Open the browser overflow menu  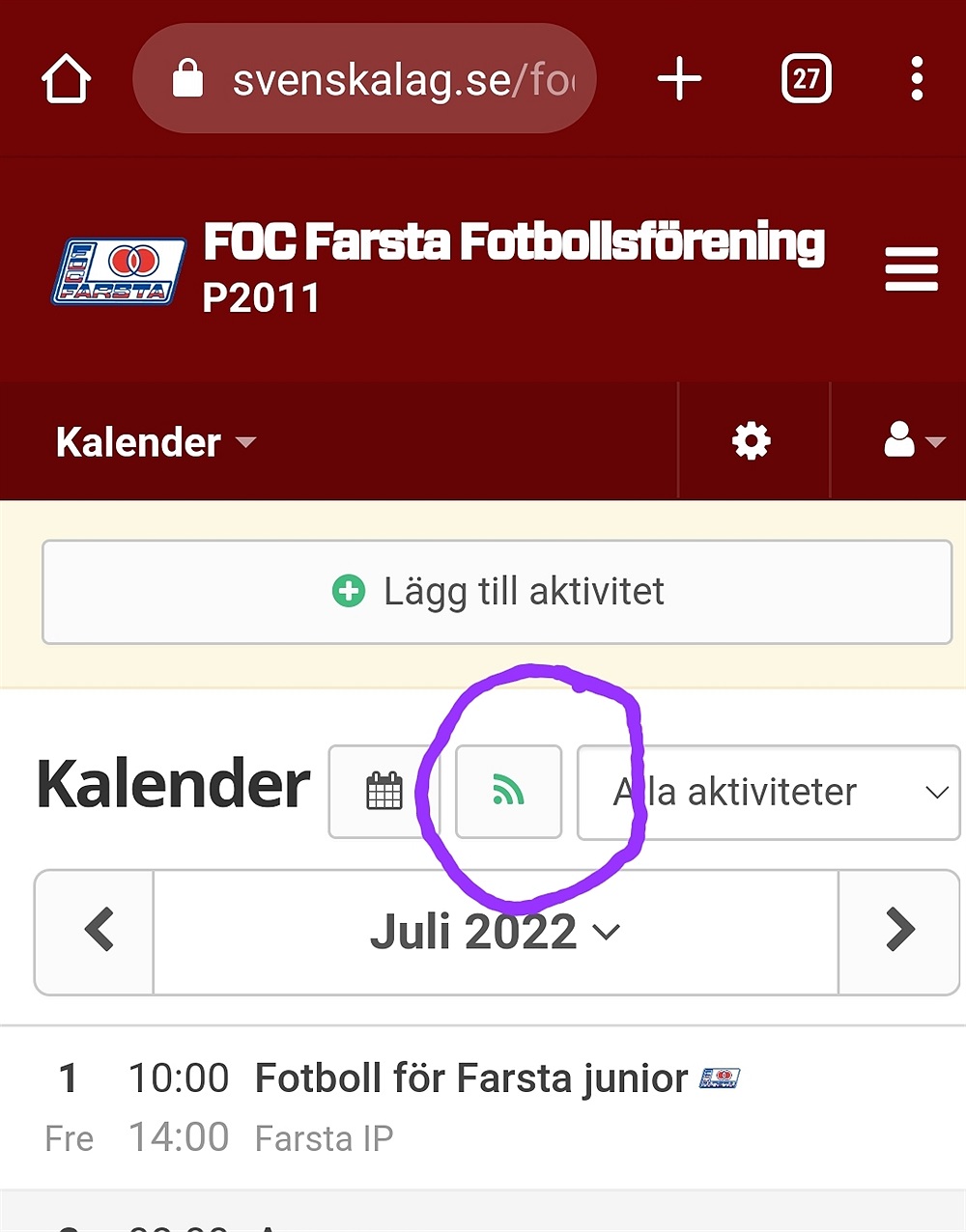tap(917, 79)
